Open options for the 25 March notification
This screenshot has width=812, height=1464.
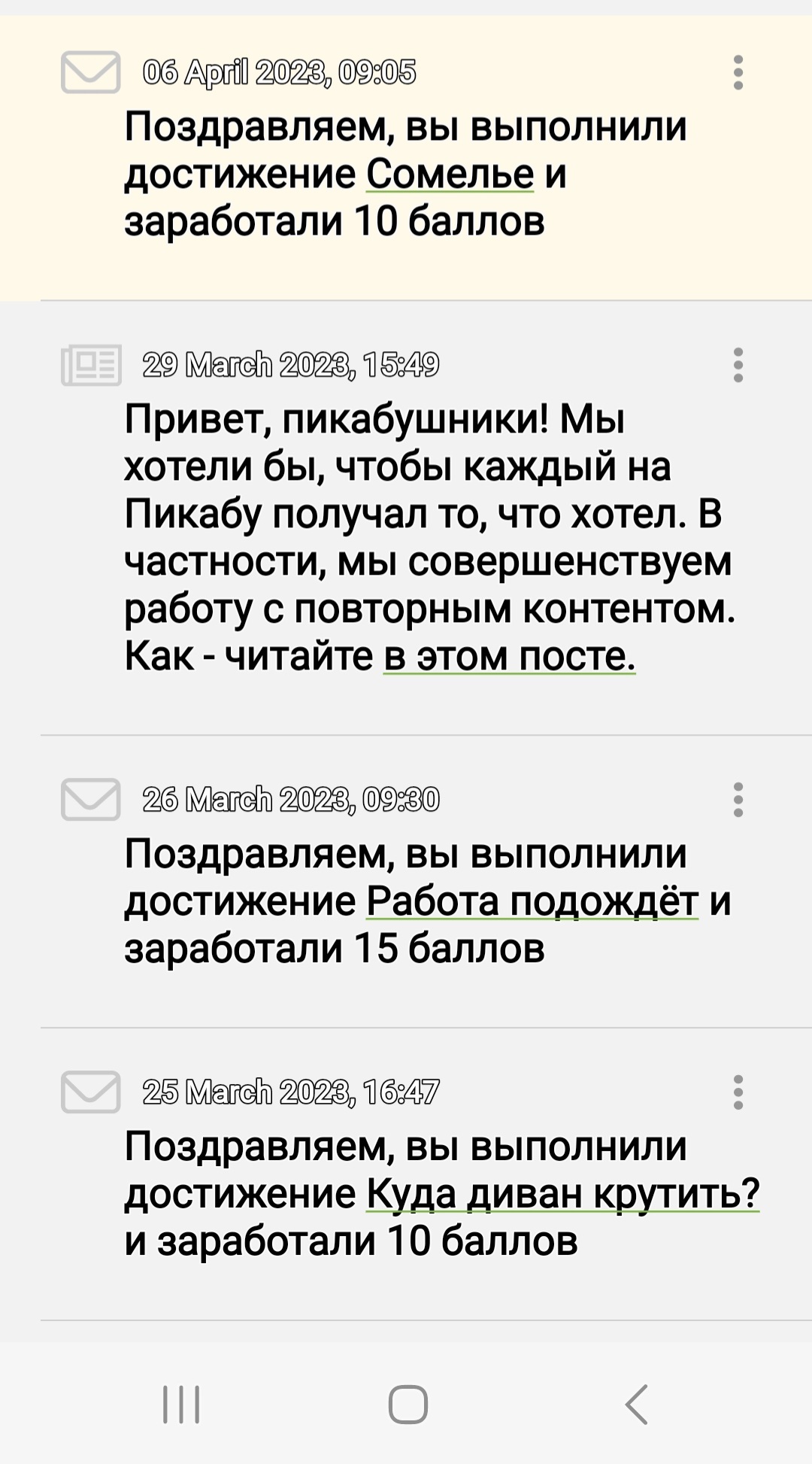tap(738, 1092)
